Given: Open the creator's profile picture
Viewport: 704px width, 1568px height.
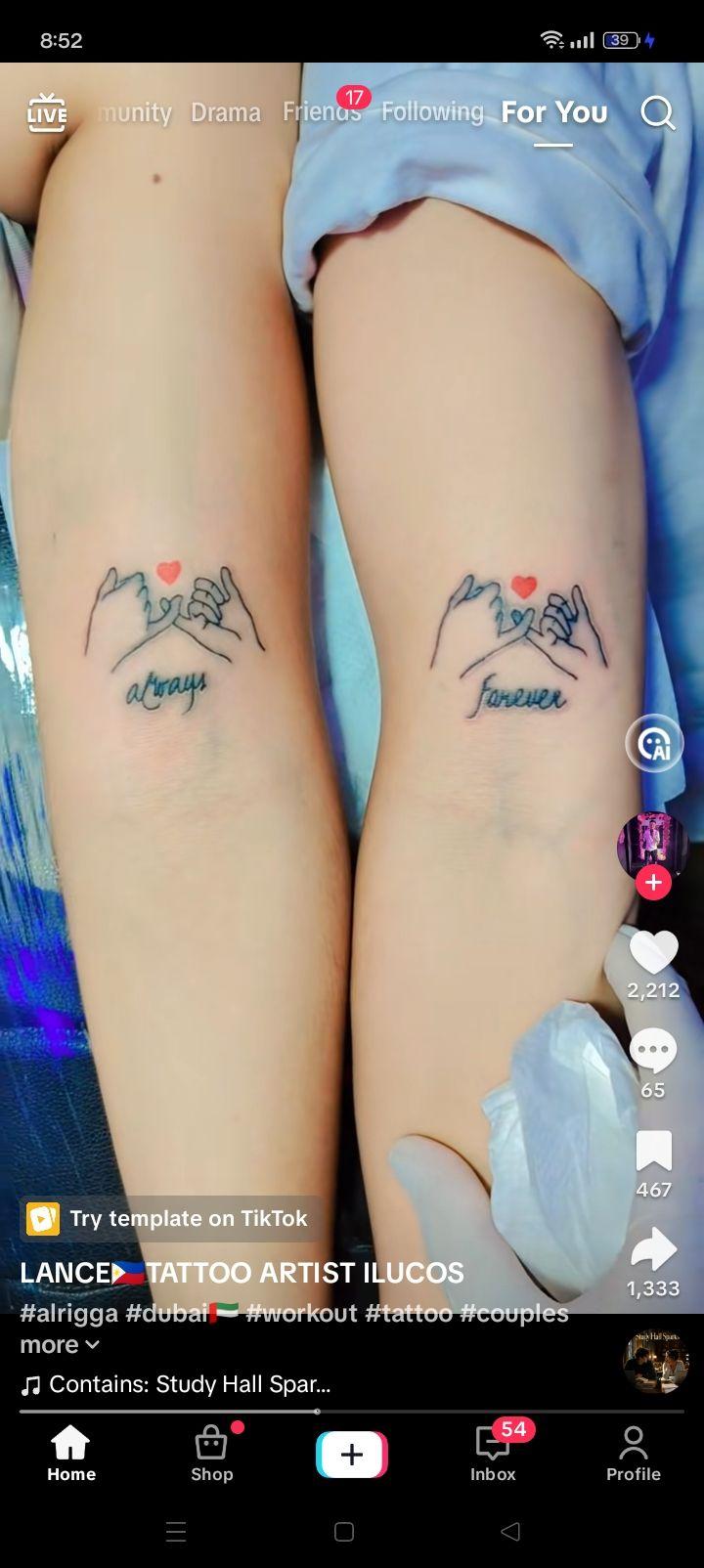Looking at the screenshot, I should (x=652, y=844).
